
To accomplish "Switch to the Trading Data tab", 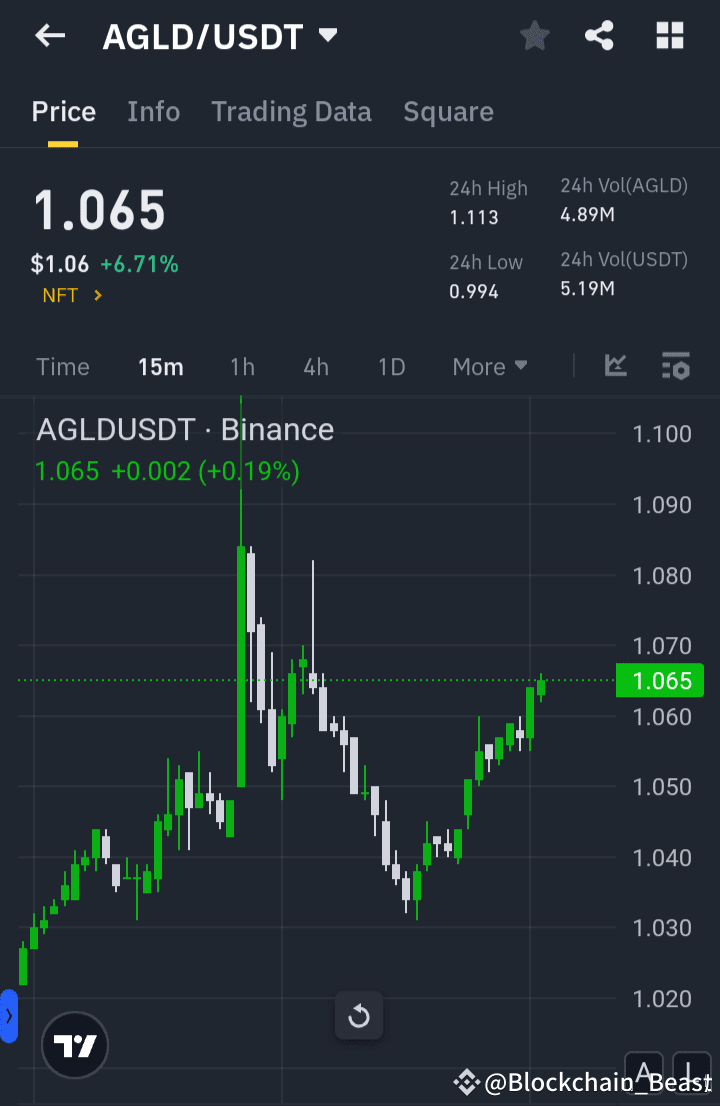I will [x=291, y=111].
